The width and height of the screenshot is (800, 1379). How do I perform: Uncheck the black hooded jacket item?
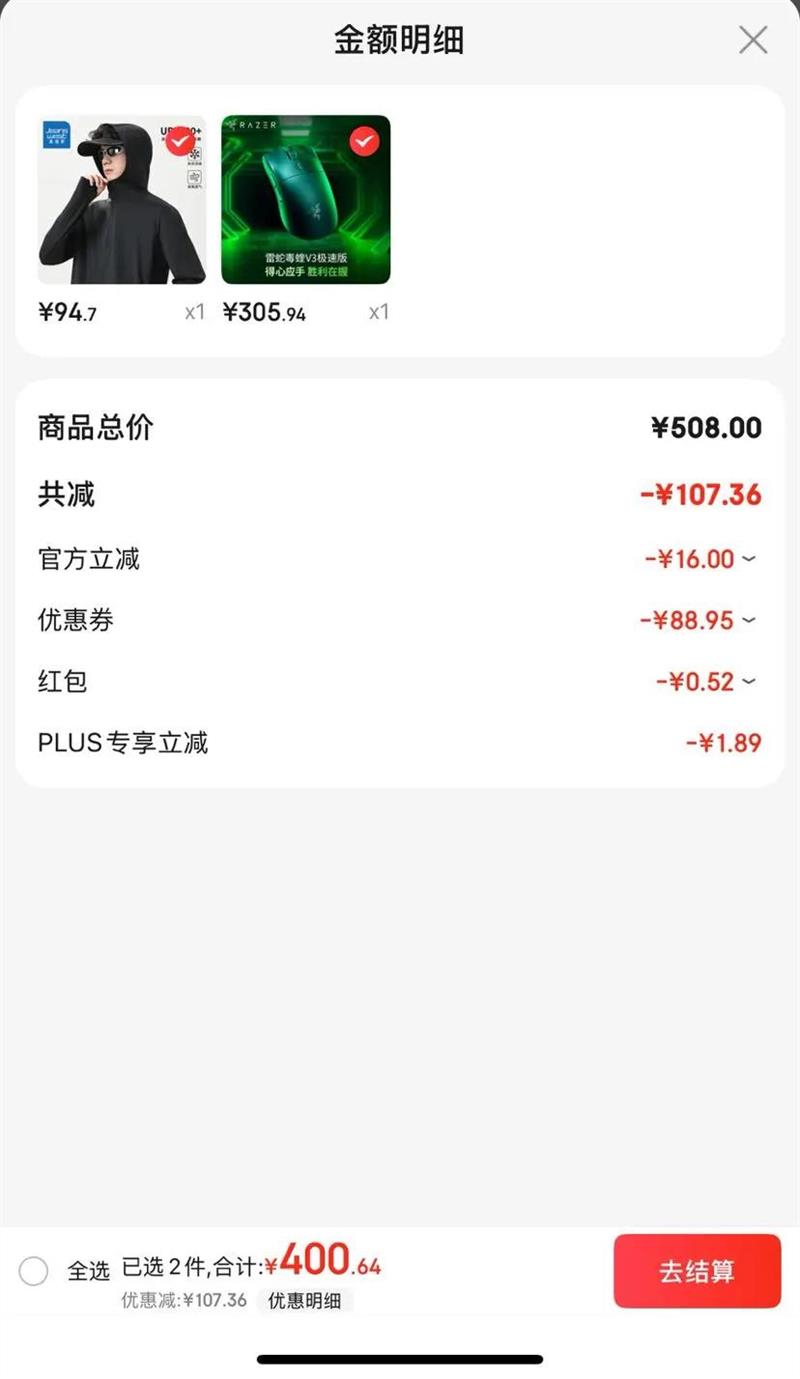click(180, 143)
